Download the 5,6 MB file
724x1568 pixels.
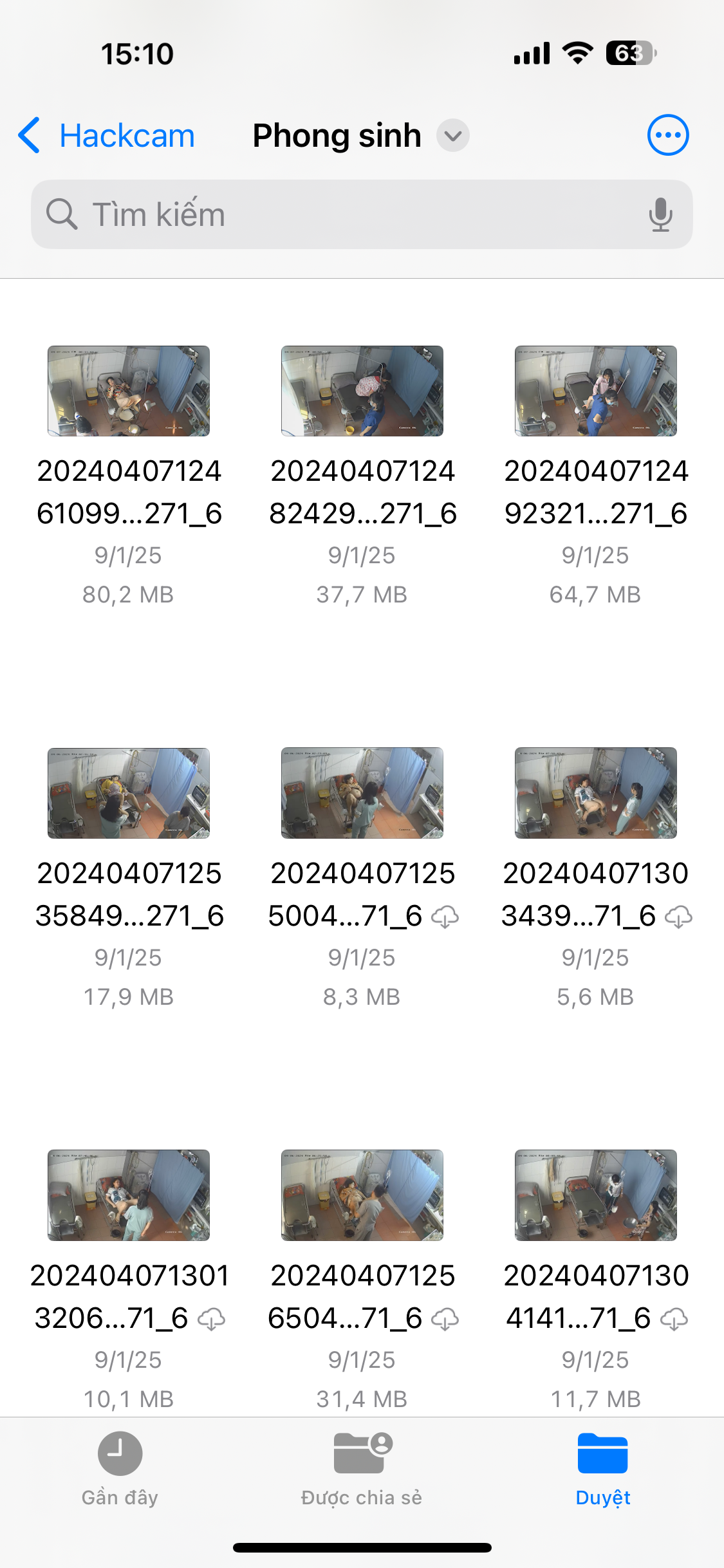678,917
